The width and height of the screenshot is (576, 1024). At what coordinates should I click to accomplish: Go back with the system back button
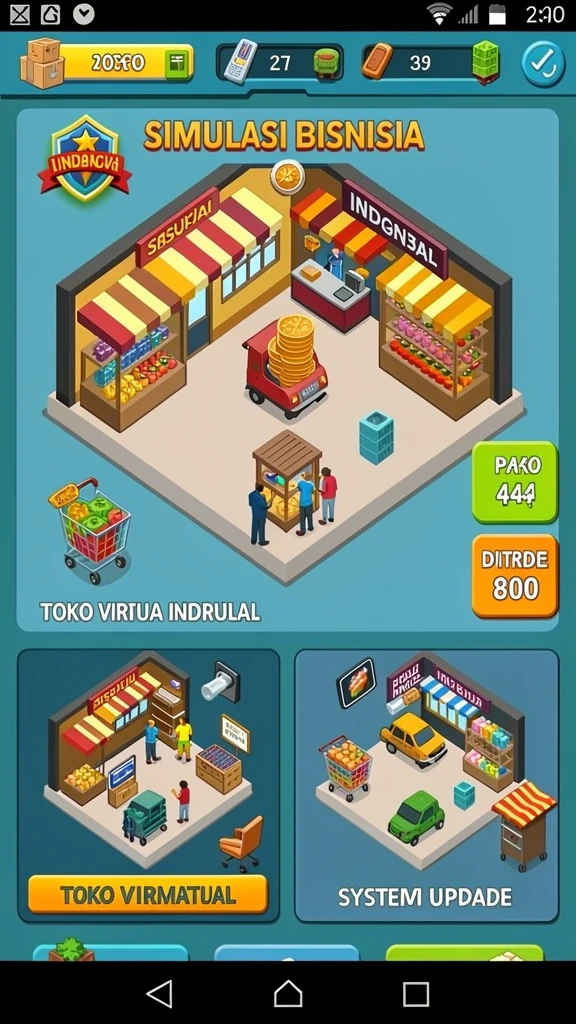pyautogui.click(x=159, y=993)
